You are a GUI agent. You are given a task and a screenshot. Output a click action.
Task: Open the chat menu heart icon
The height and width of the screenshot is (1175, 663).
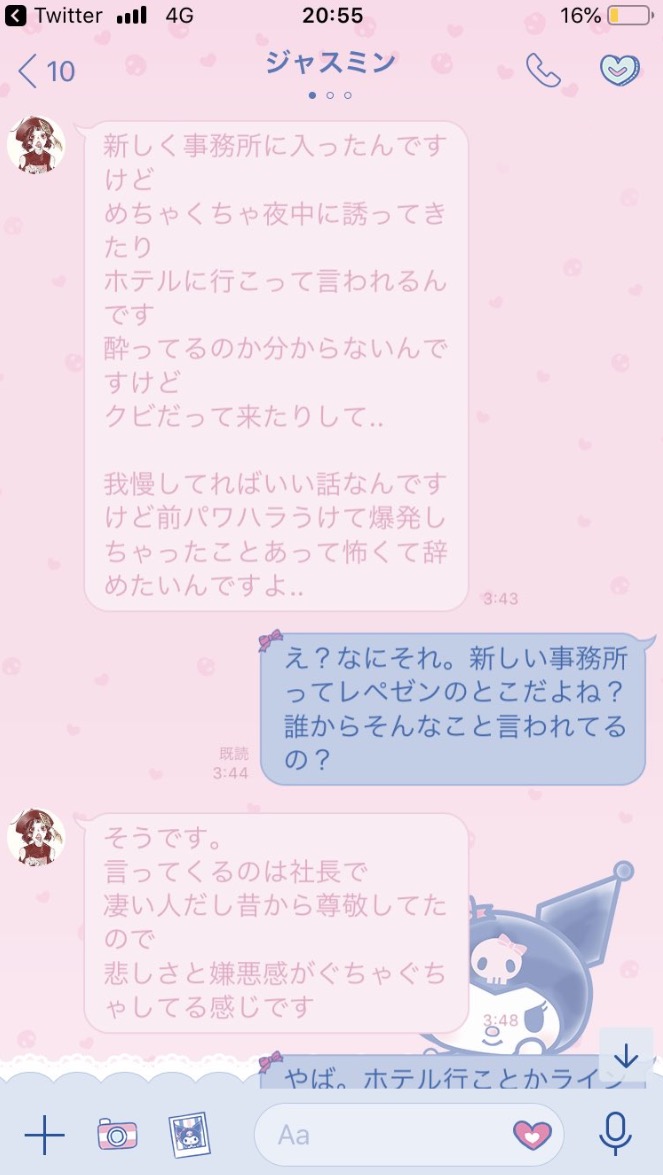(x=620, y=69)
